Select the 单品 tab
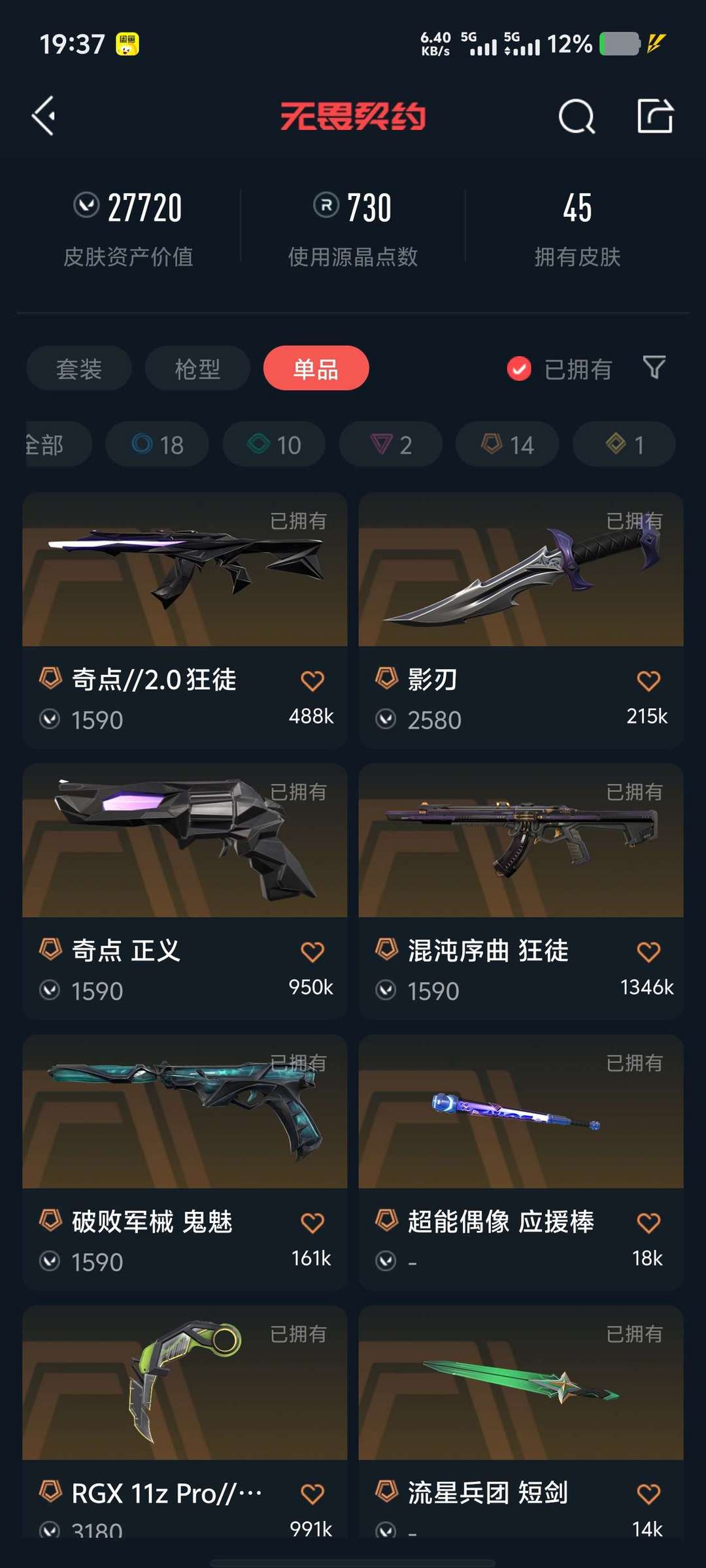This screenshot has width=706, height=1568. point(316,368)
